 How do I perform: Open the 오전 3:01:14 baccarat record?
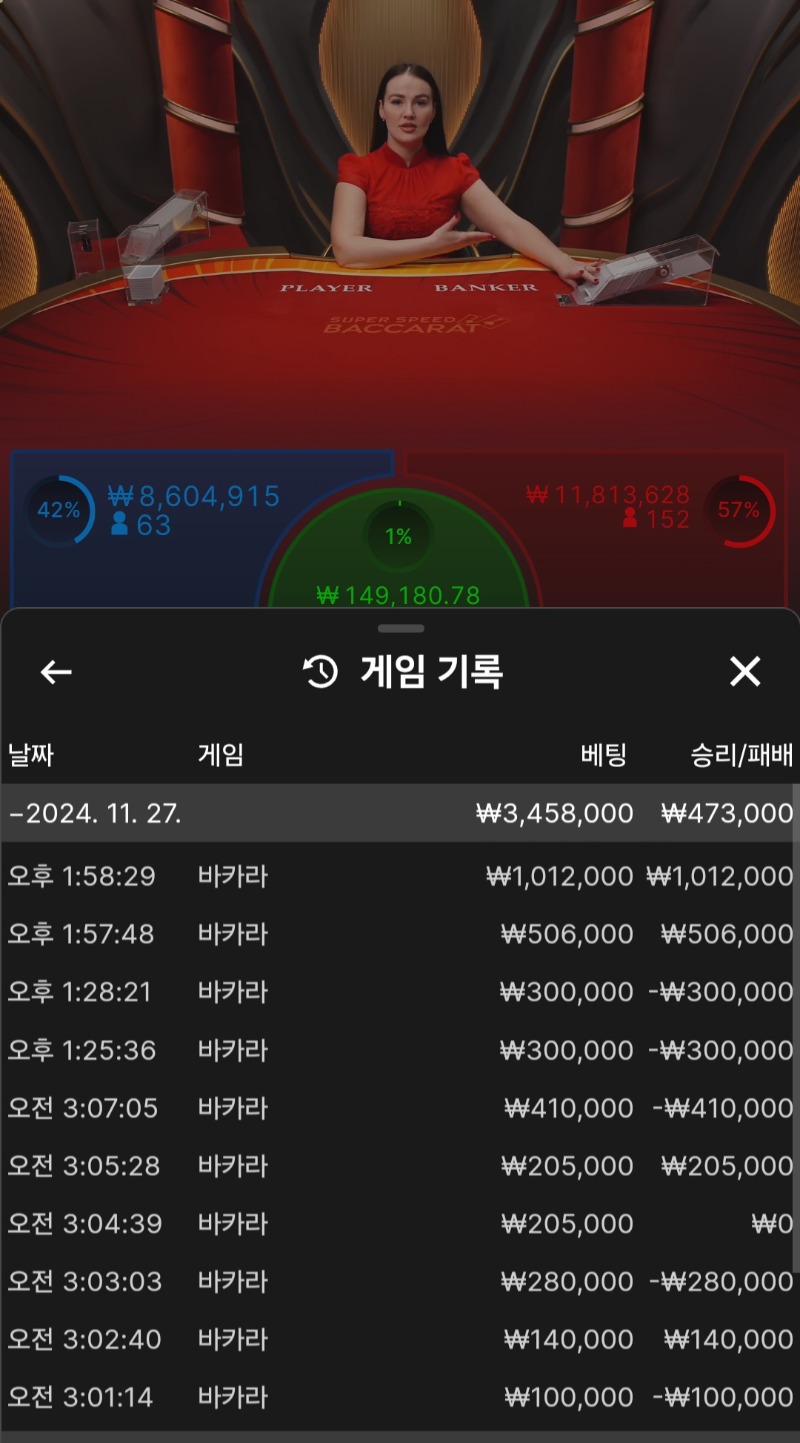click(398, 1397)
